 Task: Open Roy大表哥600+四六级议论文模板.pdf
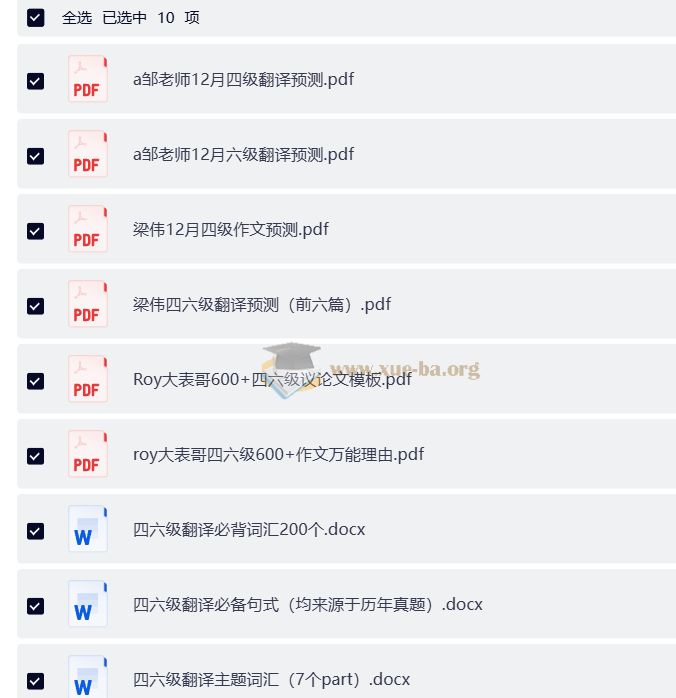(272, 379)
